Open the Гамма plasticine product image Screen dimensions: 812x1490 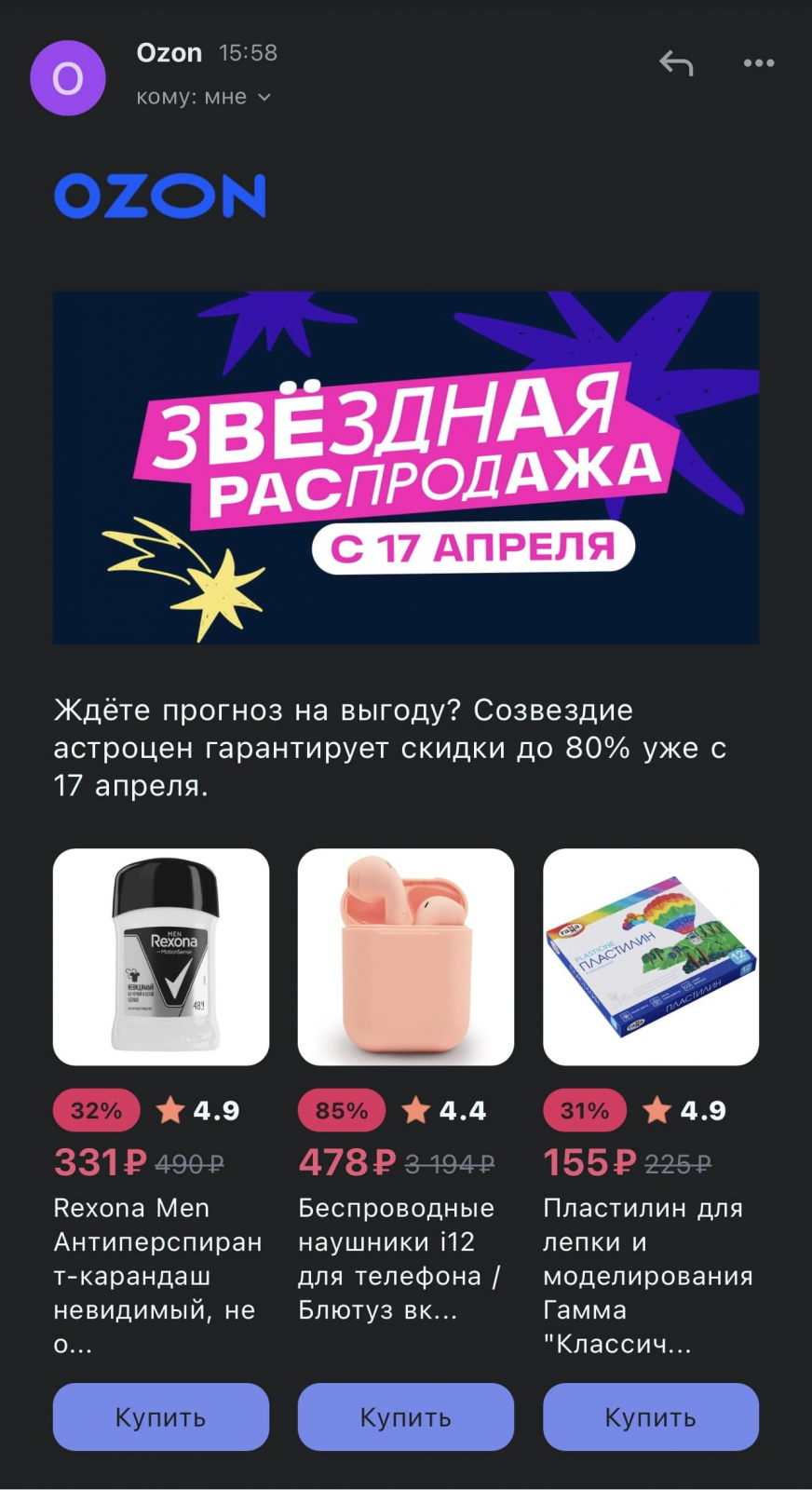point(651,956)
